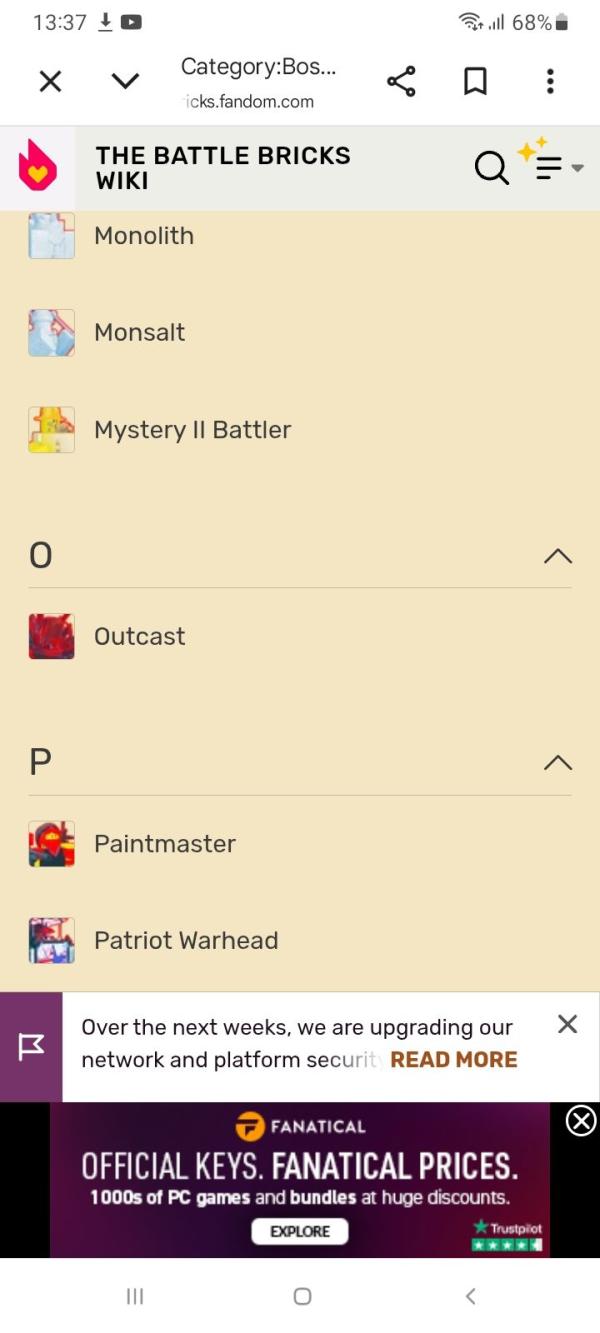Viewport: 600px width, 1333px height.
Task: Collapse the P section
Action: tap(557, 763)
